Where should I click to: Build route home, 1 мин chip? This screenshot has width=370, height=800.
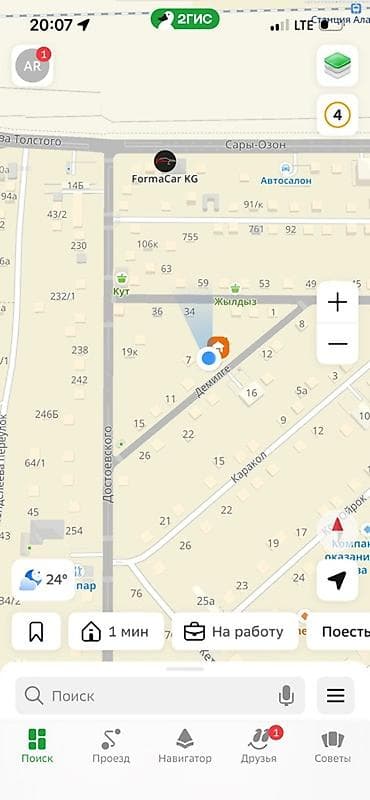point(116,632)
